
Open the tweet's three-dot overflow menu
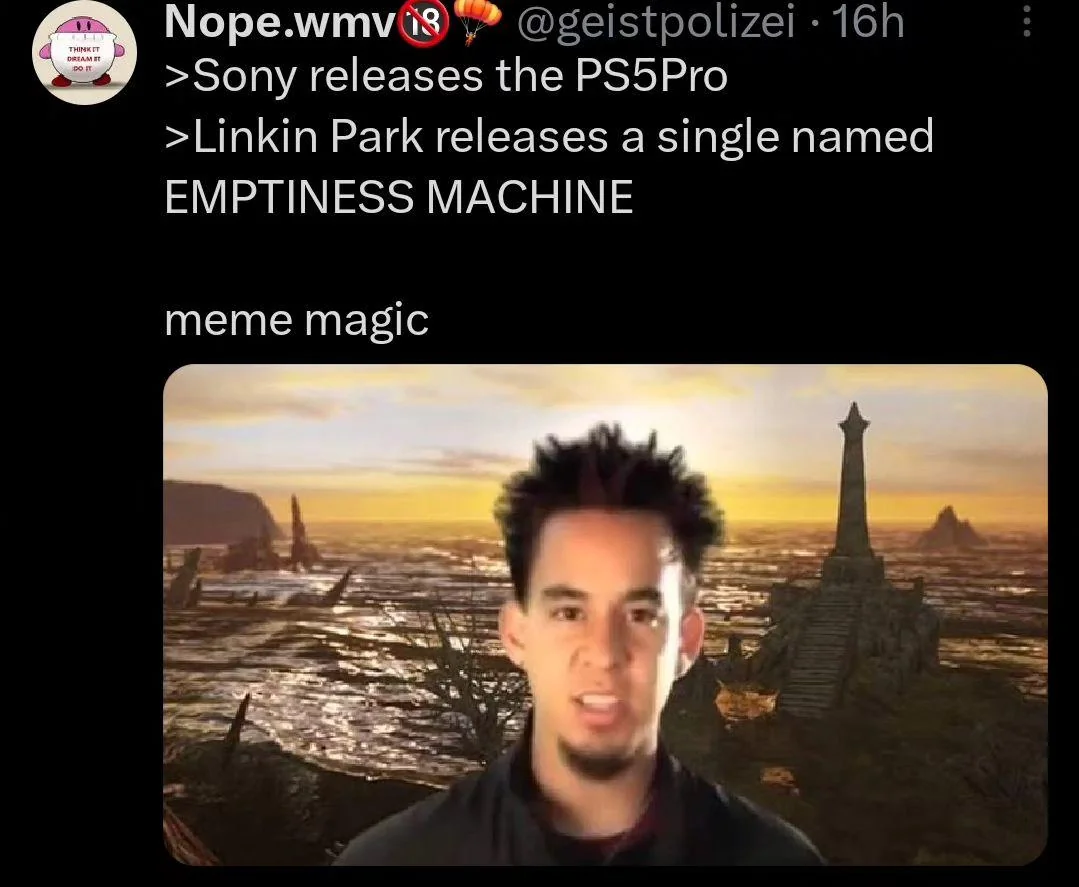point(1025,21)
